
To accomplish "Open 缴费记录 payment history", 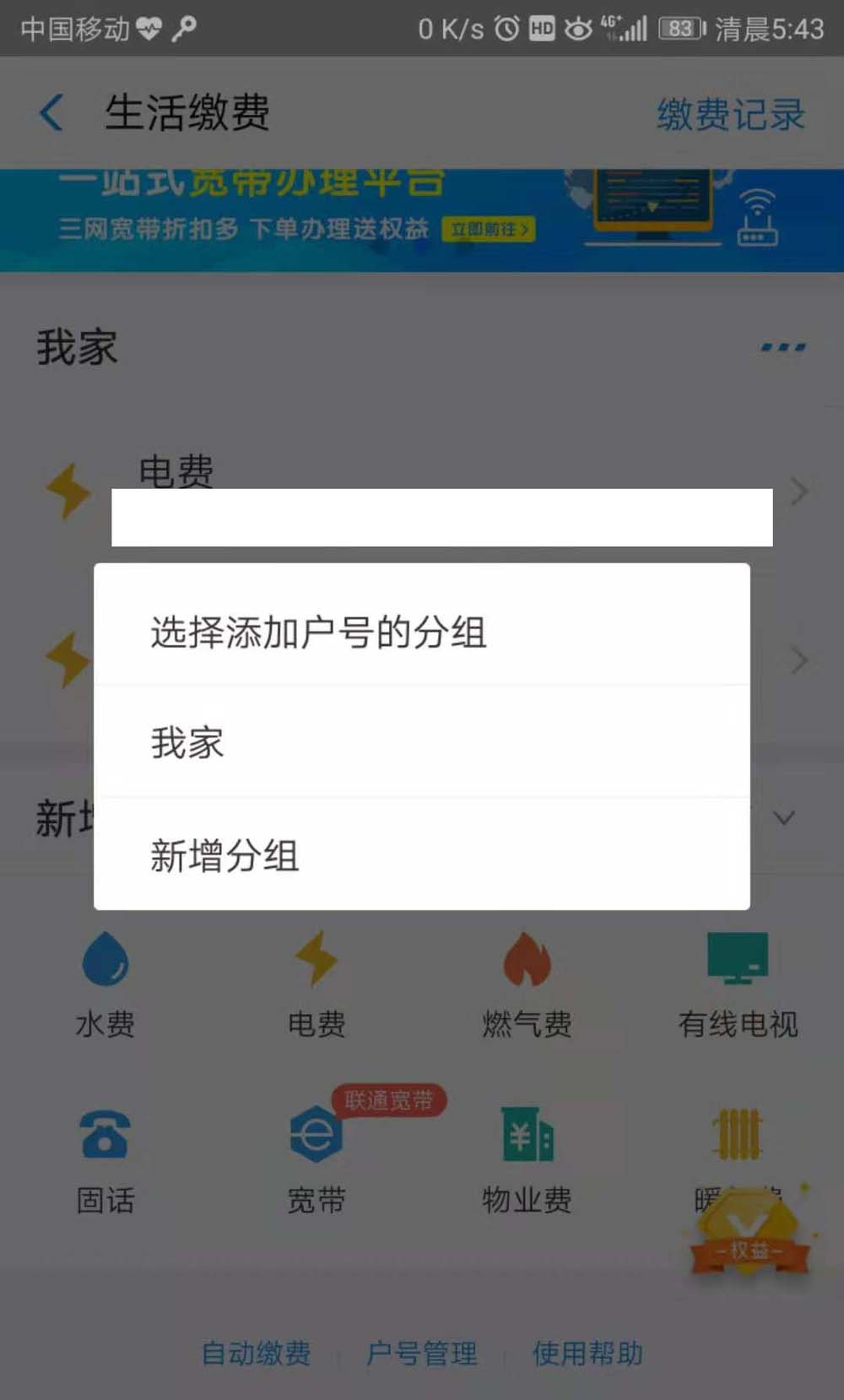I will [731, 114].
